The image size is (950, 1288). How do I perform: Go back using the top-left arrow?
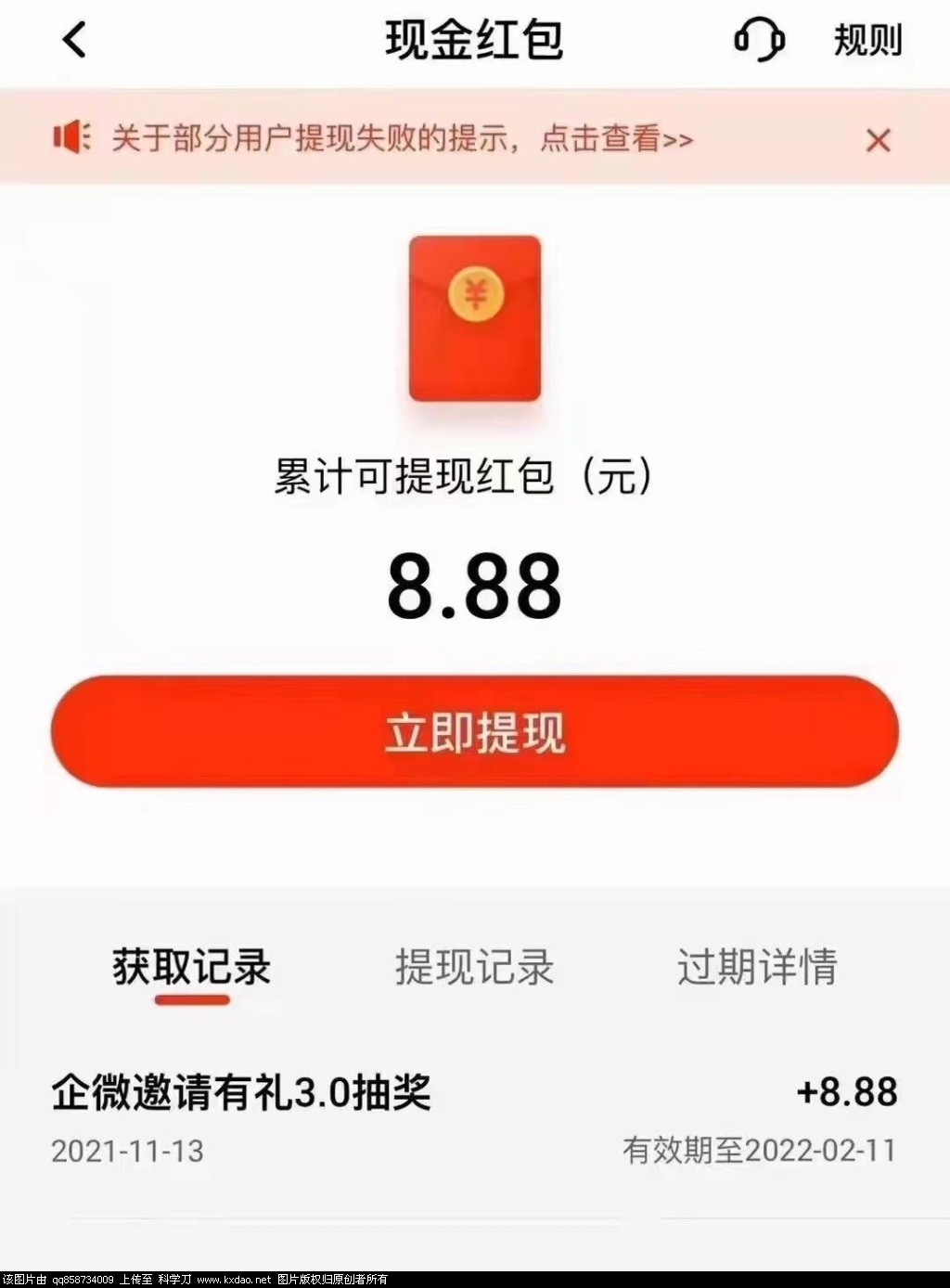(74, 40)
